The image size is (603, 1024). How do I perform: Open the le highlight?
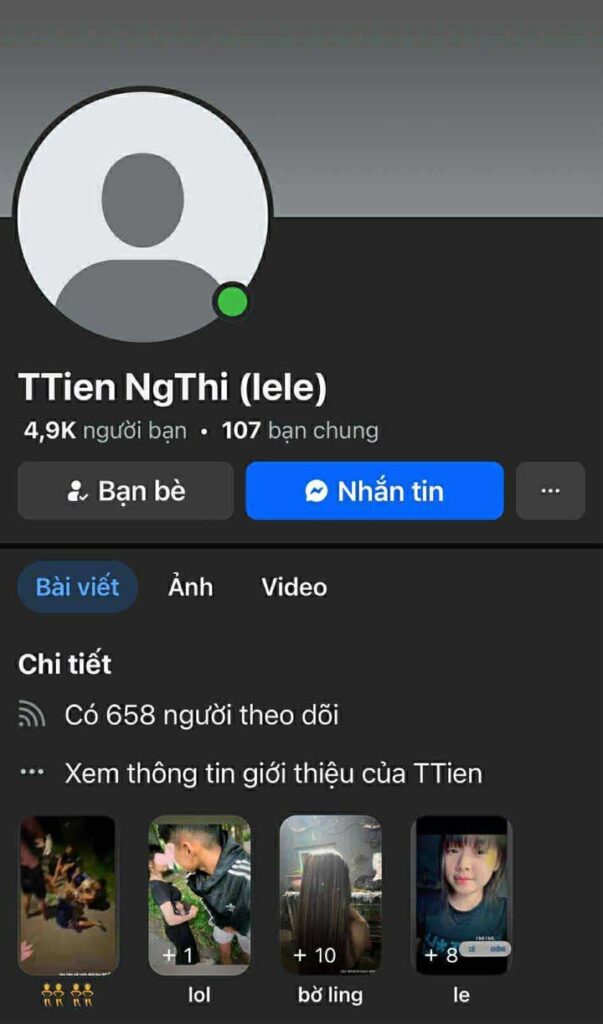(461, 895)
